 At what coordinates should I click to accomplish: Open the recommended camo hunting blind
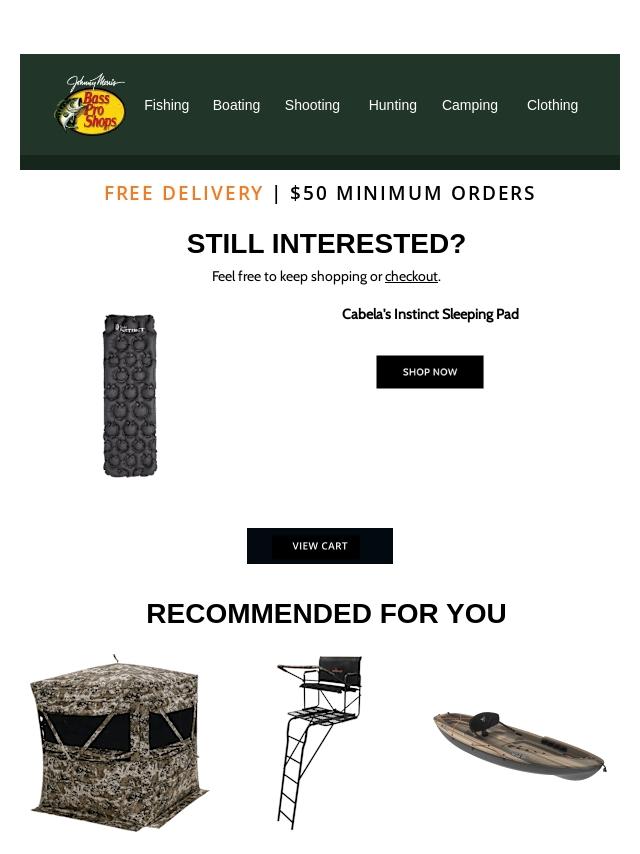(119, 743)
